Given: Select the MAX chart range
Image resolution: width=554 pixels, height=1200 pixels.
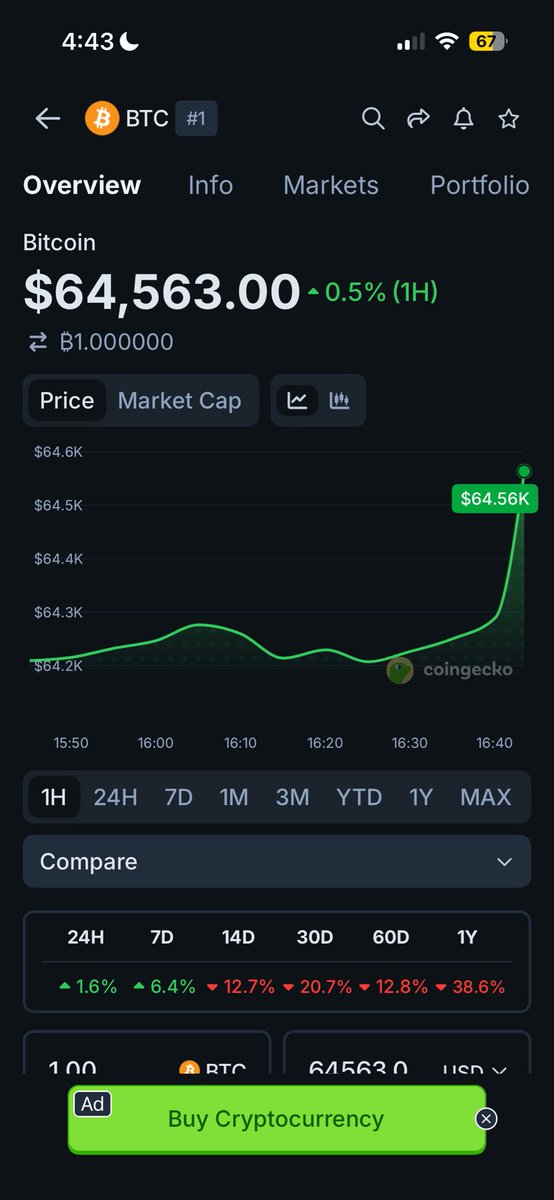Looking at the screenshot, I should click(x=486, y=797).
